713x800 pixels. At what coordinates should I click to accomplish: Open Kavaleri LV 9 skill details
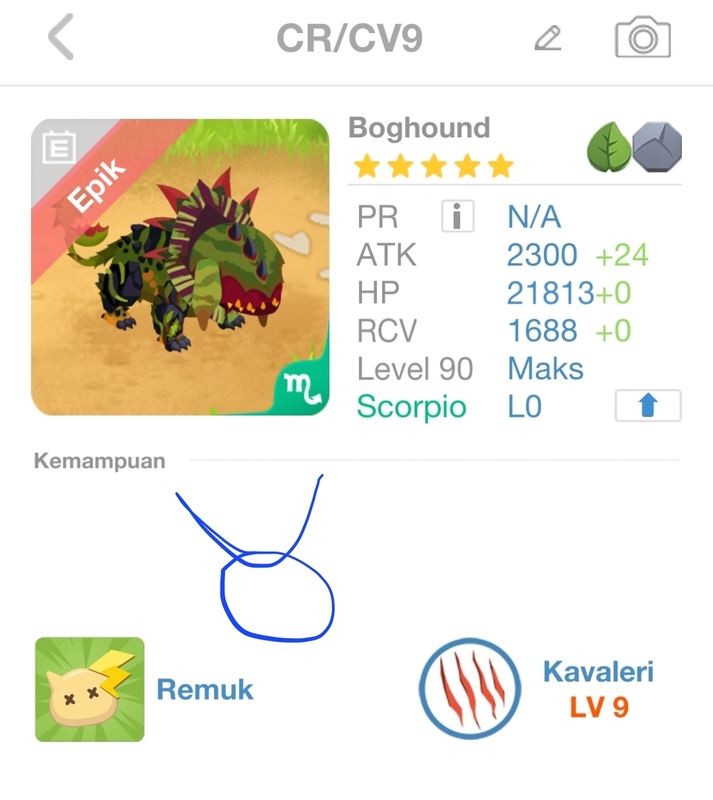pos(470,689)
